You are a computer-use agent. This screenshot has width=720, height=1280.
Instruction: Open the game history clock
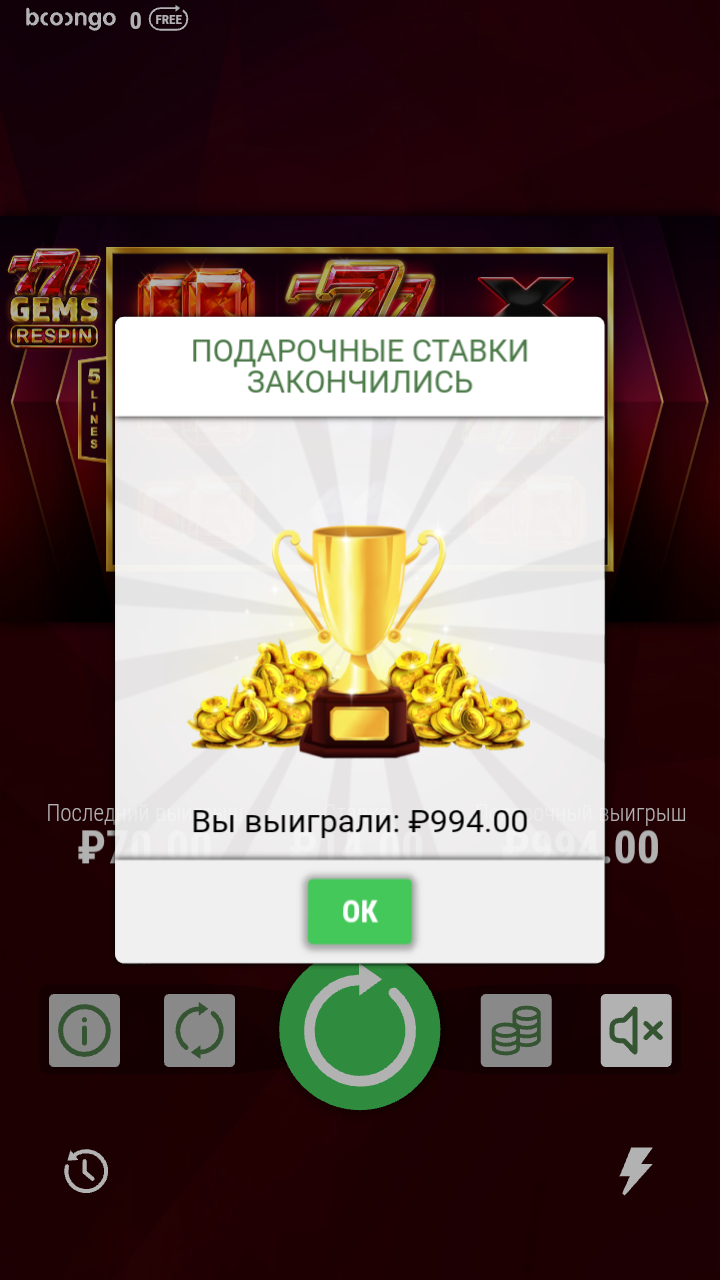[x=86, y=1170]
